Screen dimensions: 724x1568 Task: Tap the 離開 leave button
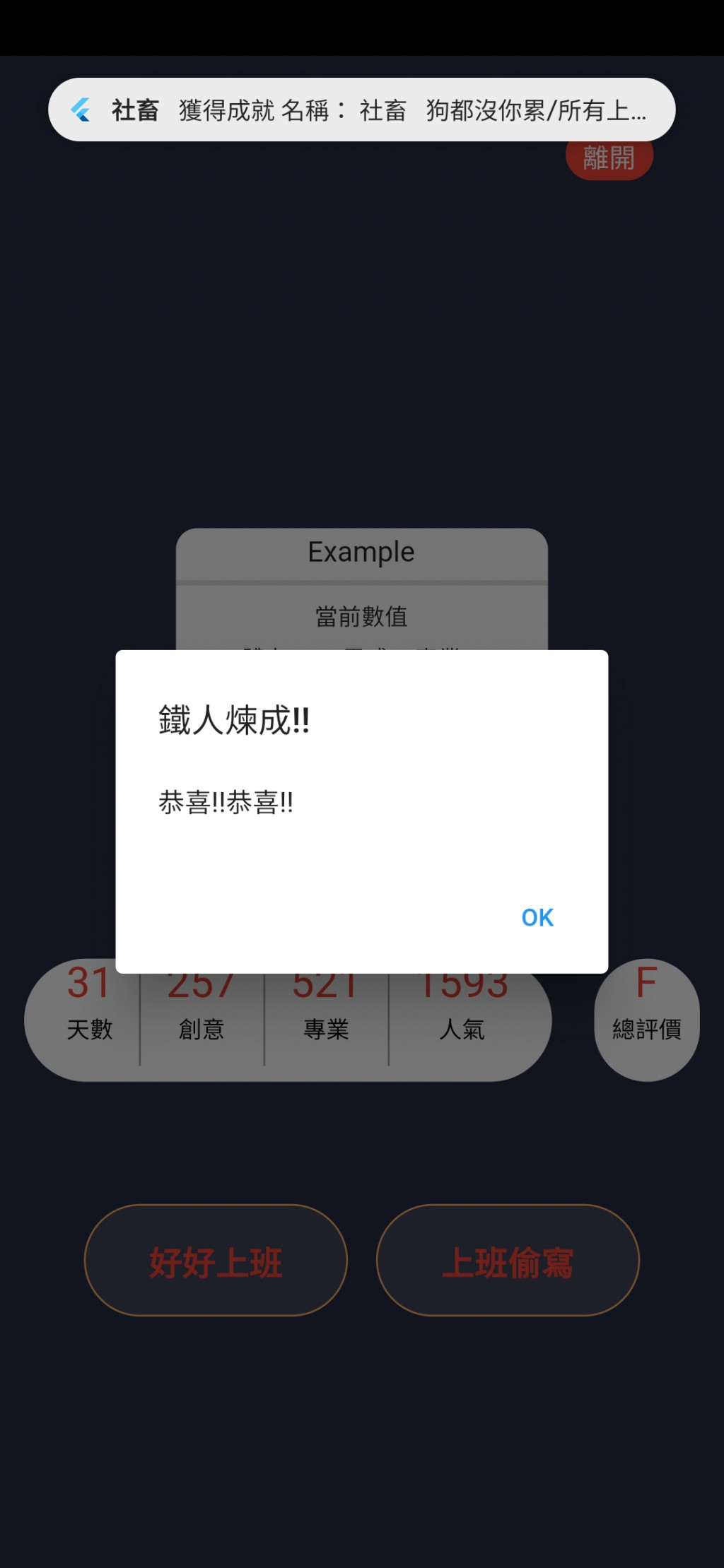pos(609,161)
